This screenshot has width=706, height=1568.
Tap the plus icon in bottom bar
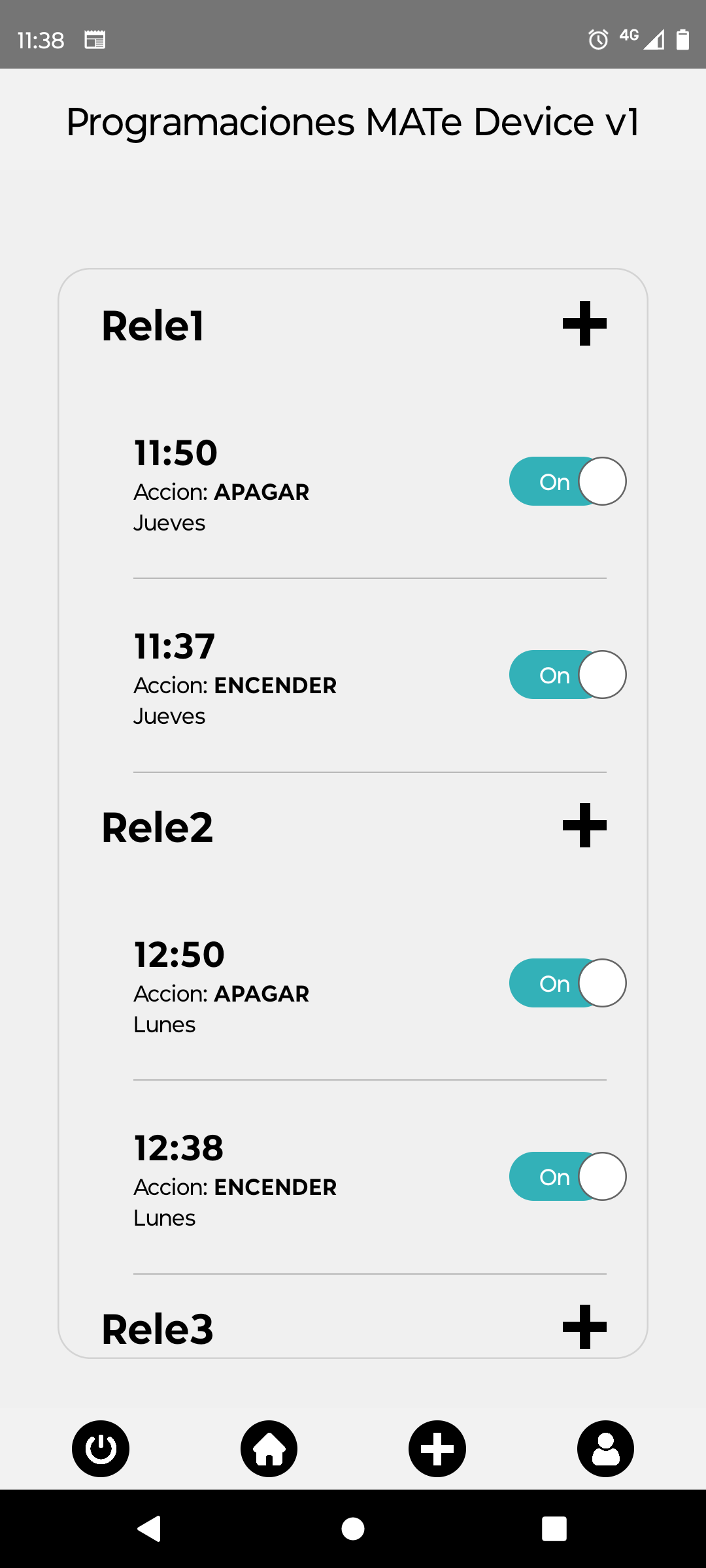[x=437, y=1448]
